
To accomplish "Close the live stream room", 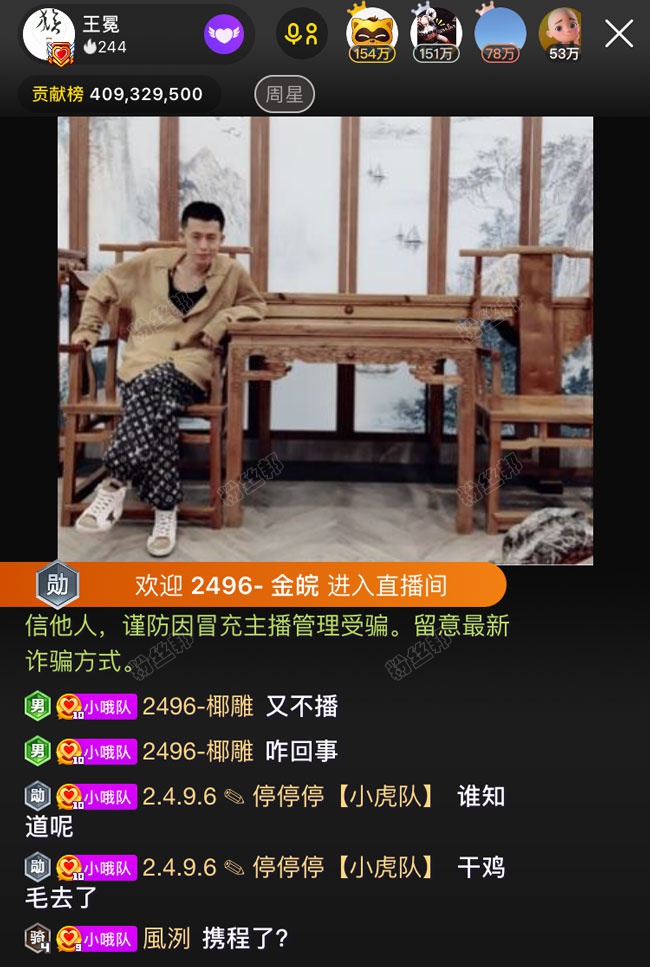I will pyautogui.click(x=619, y=34).
